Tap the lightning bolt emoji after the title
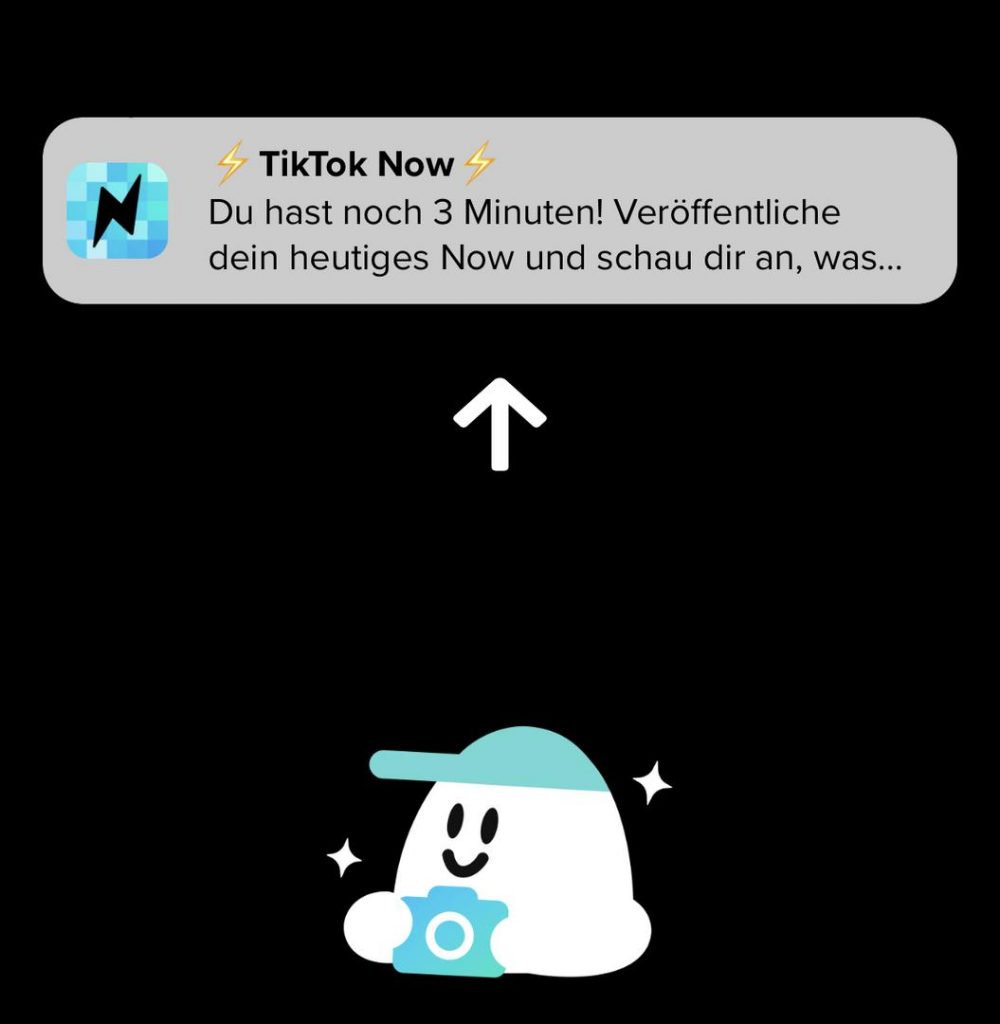The image size is (1000, 1024). [478, 163]
